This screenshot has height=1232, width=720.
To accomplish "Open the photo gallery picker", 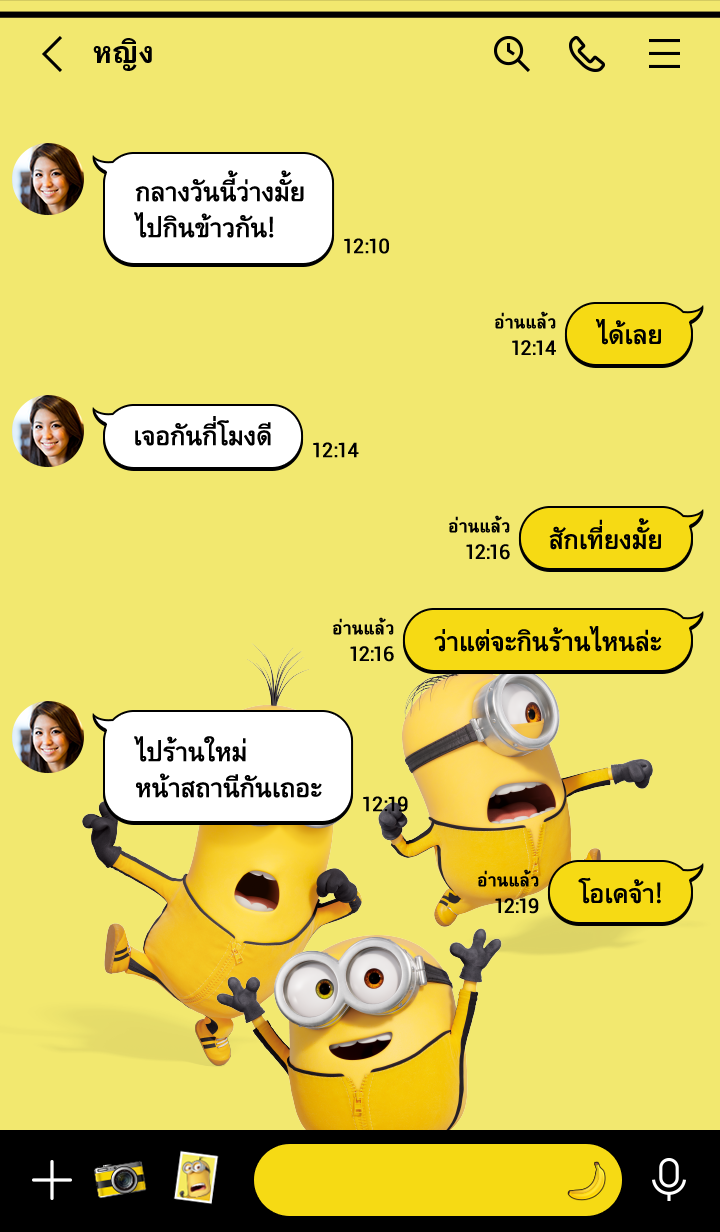I will click(196, 1177).
